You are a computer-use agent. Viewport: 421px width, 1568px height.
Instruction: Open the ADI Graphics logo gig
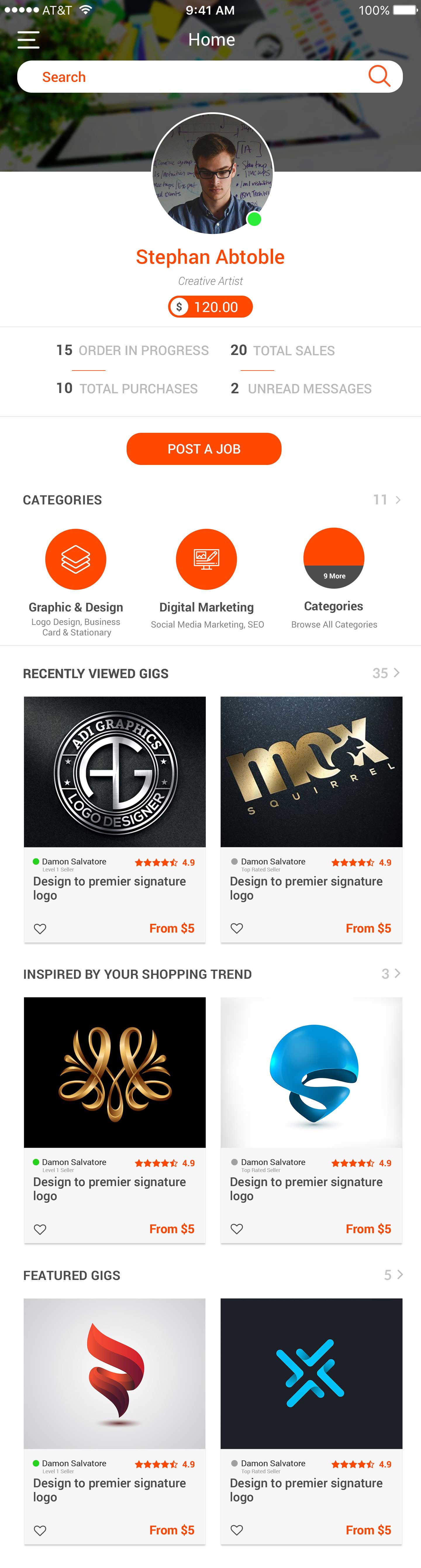tap(114, 772)
